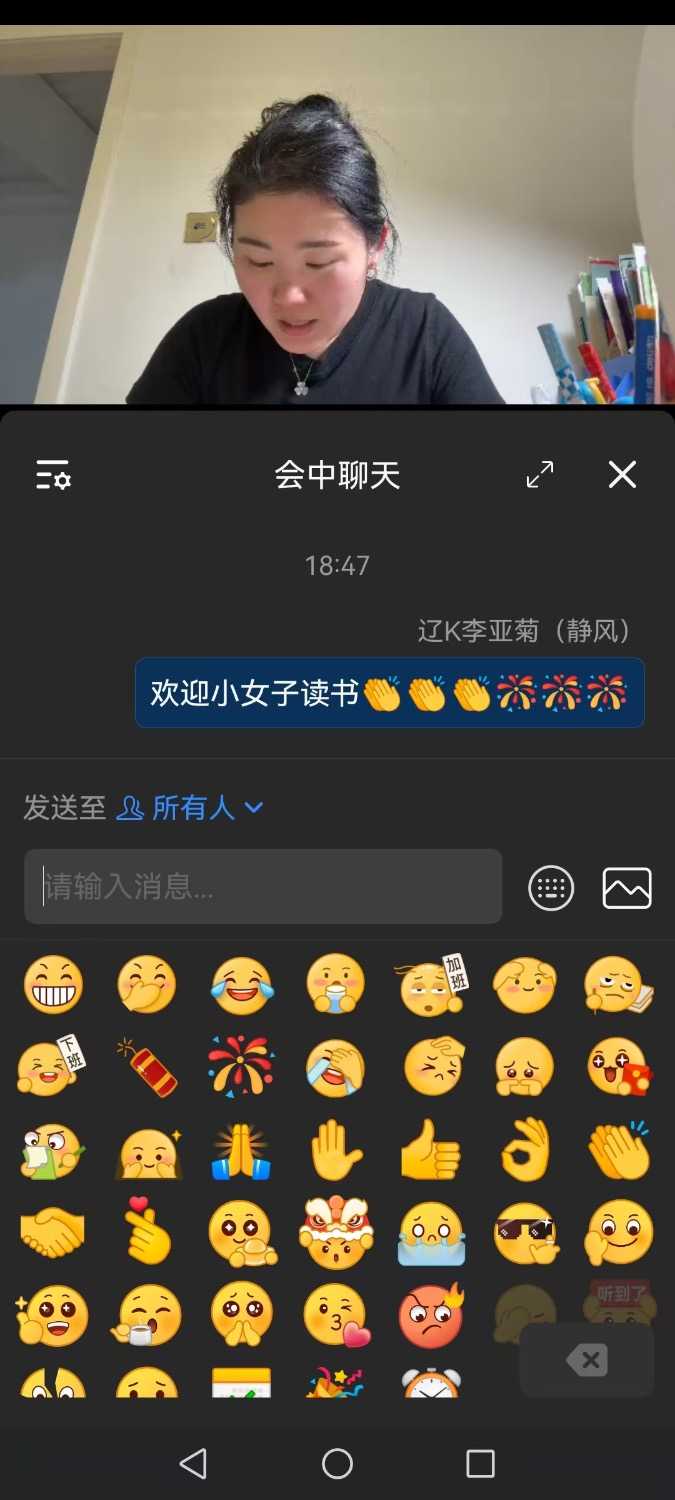This screenshot has height=1500, width=675.
Task: Open chat settings icon
Action: (x=53, y=475)
